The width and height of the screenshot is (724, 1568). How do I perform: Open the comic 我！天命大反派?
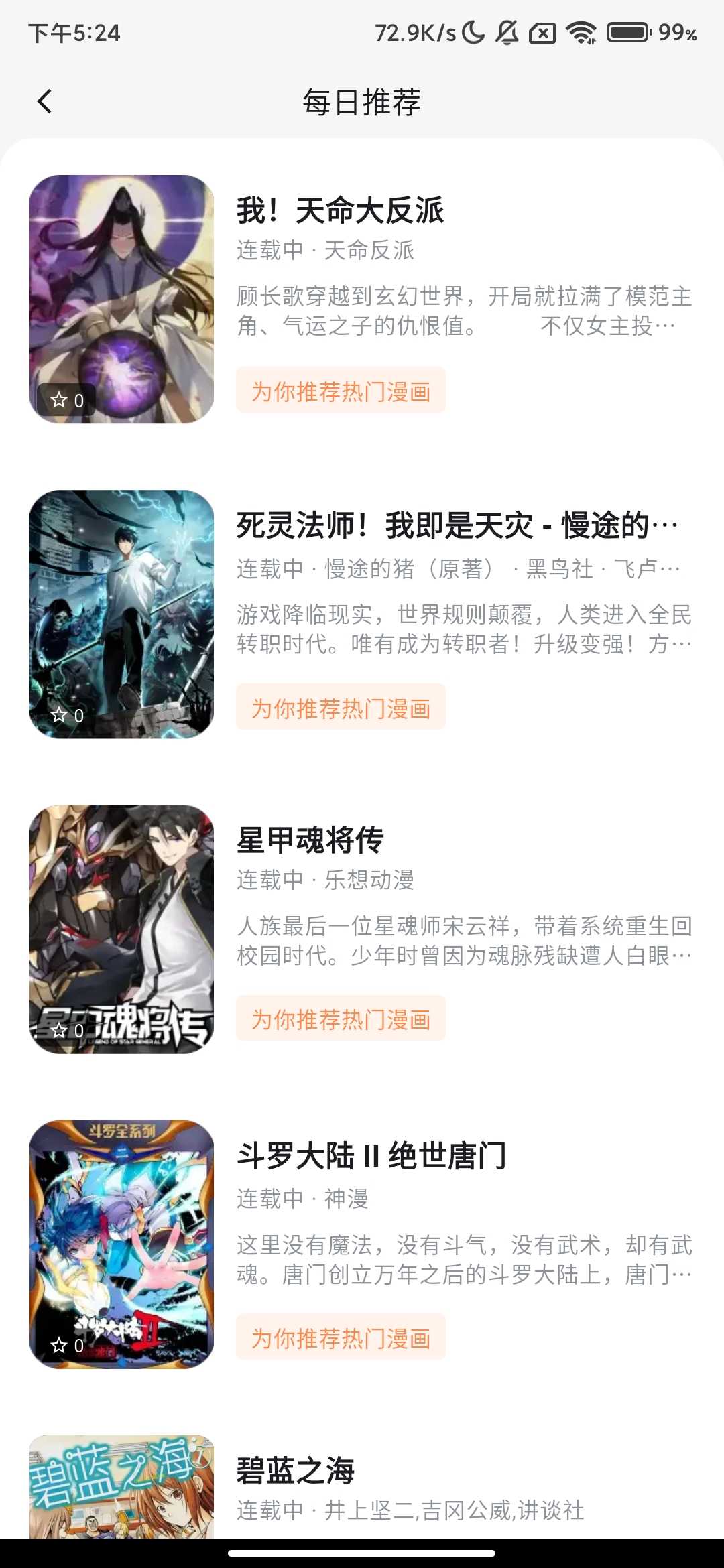tap(340, 211)
